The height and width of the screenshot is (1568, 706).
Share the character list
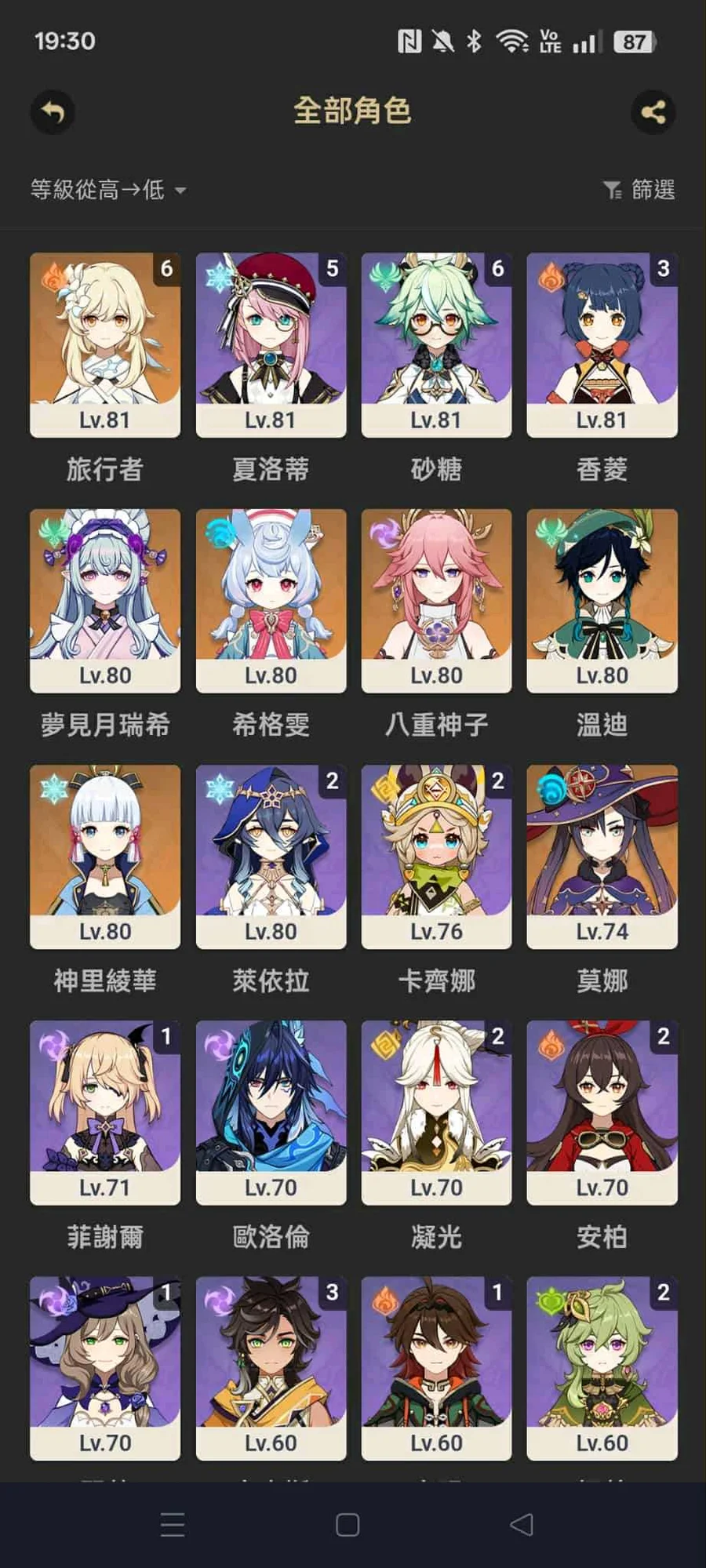(653, 111)
